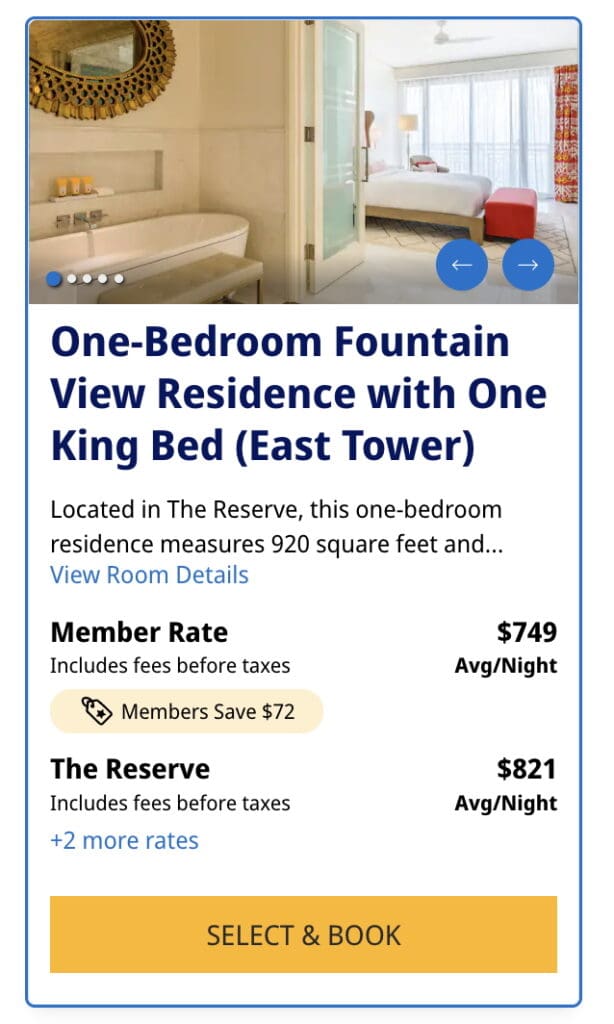The image size is (614, 1024).
Task: Open View Room Details link
Action: click(149, 575)
